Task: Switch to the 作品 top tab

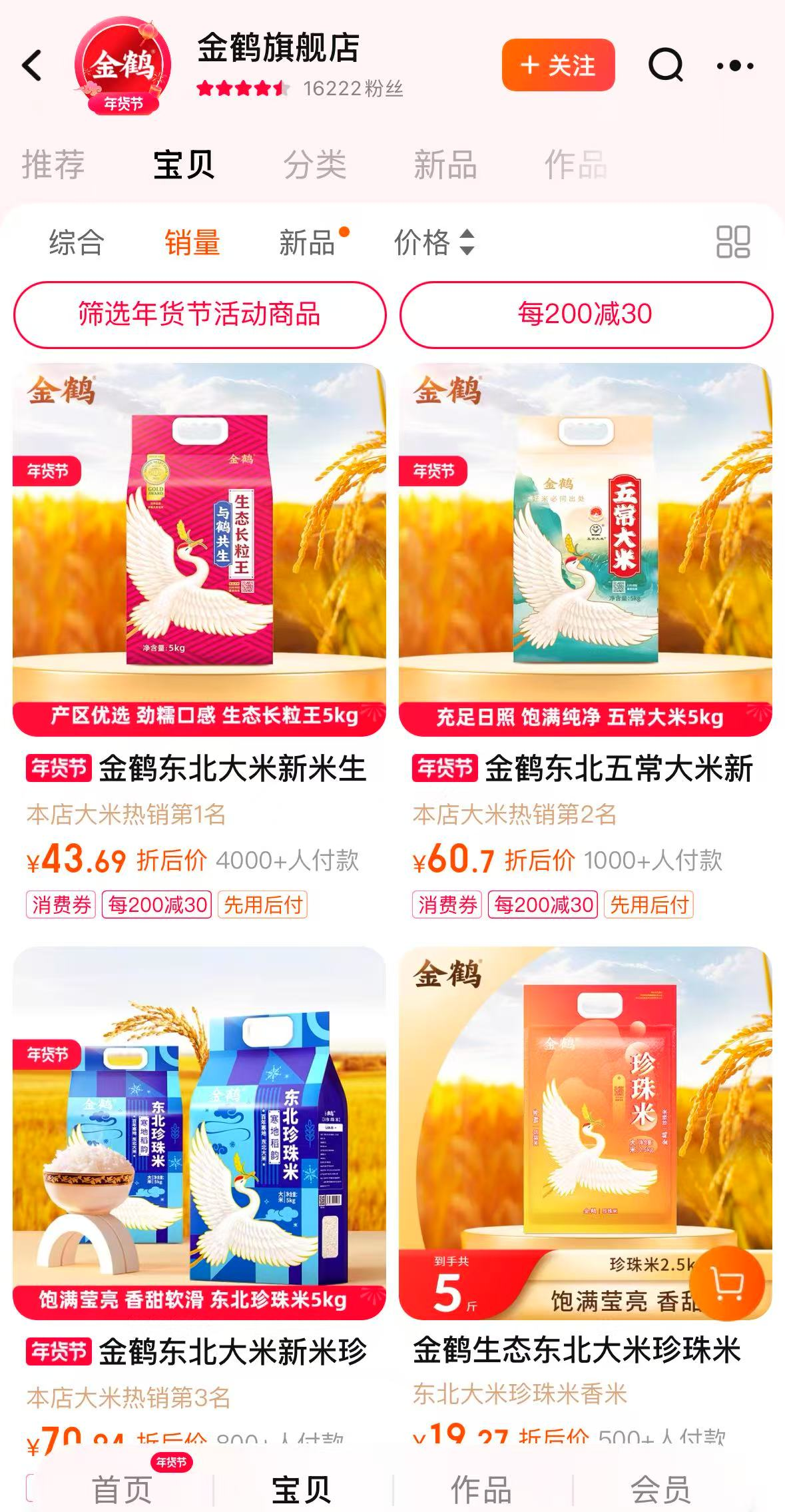Action: pos(576,165)
